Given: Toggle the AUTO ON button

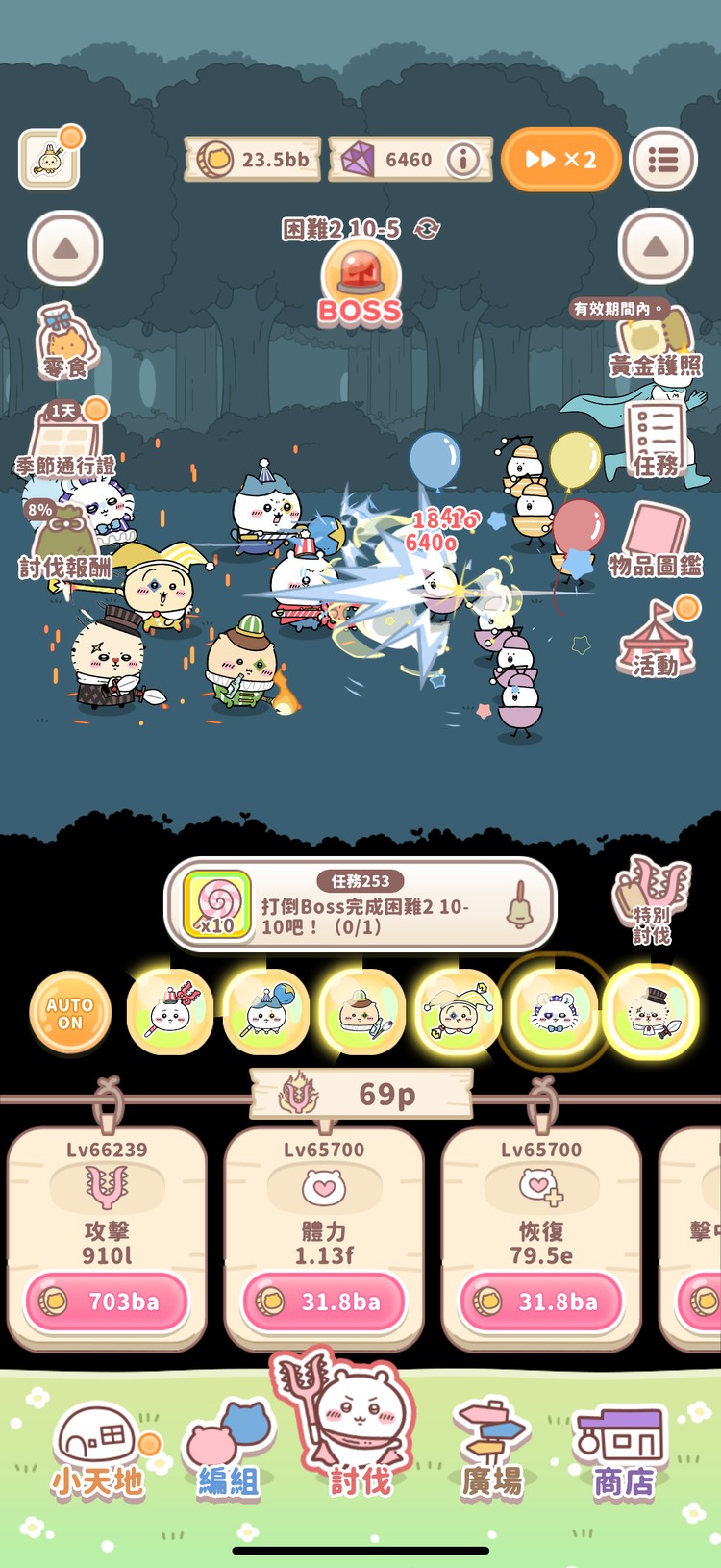Looking at the screenshot, I should (x=70, y=1013).
